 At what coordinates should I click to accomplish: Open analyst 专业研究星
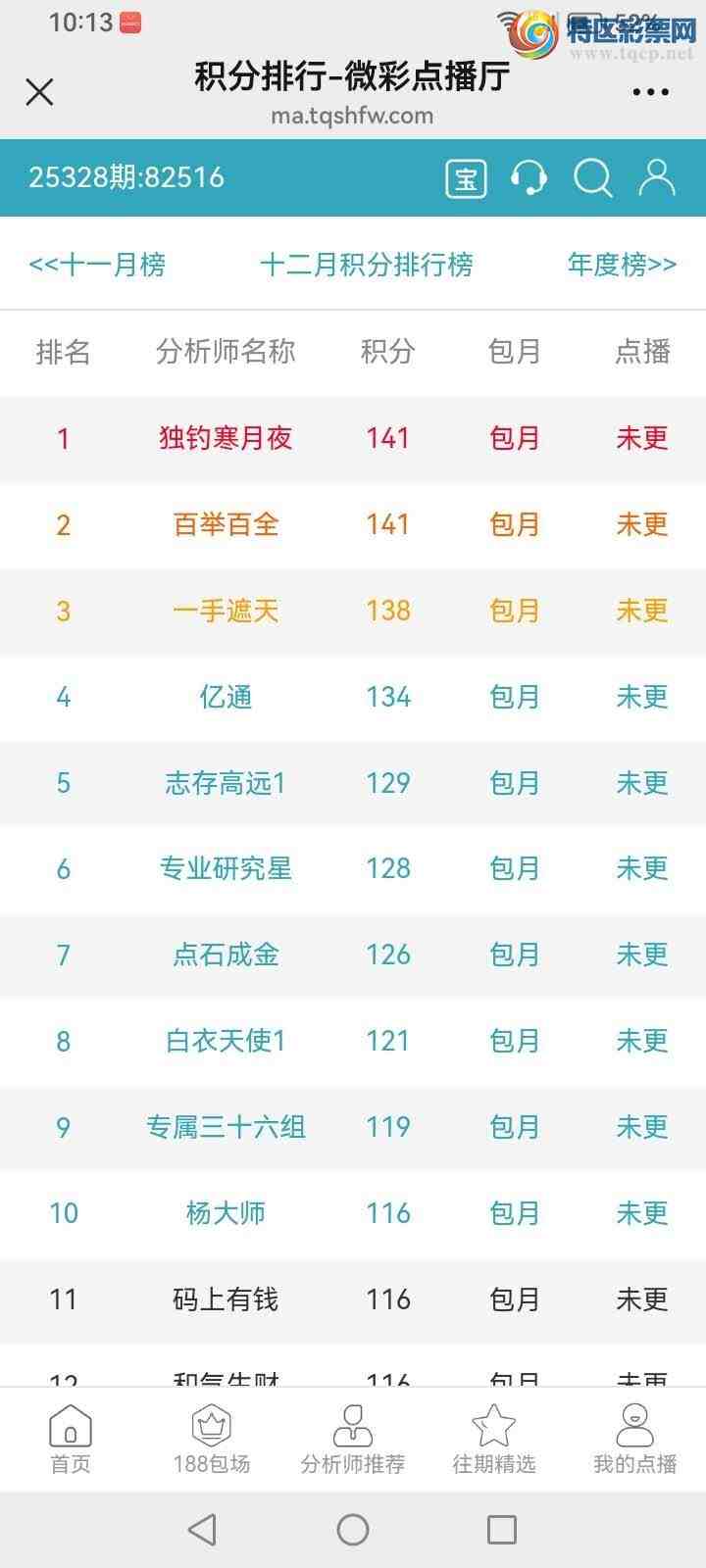click(226, 868)
